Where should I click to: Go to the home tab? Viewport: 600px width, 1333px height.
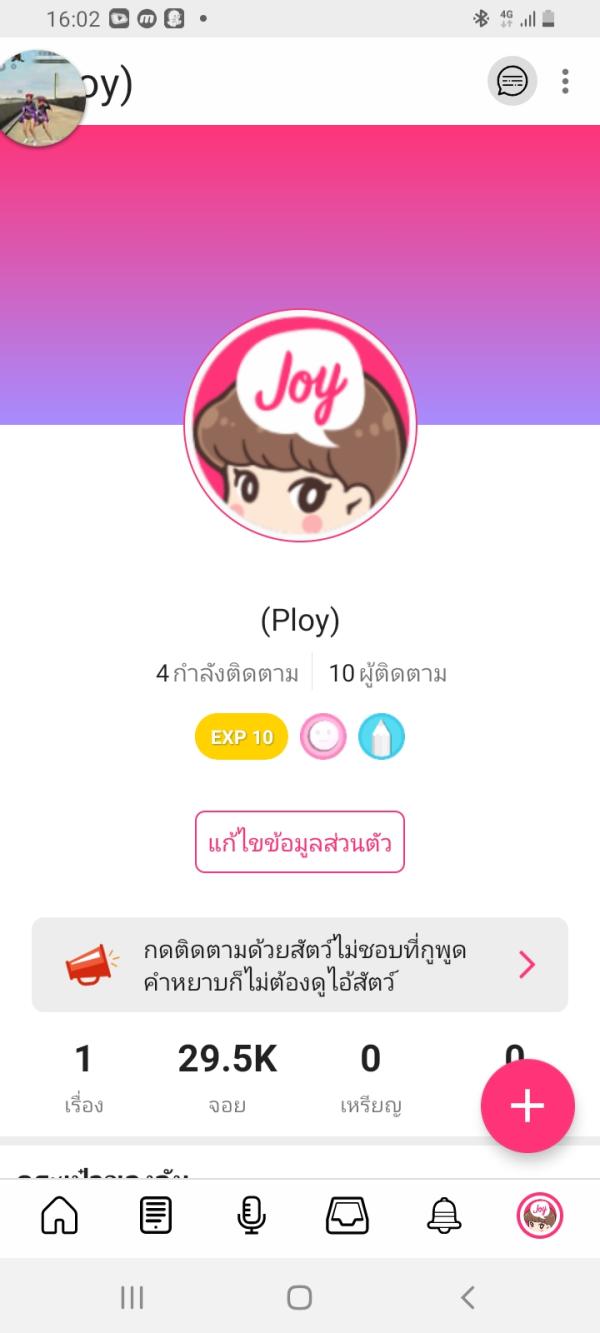[x=59, y=1215]
